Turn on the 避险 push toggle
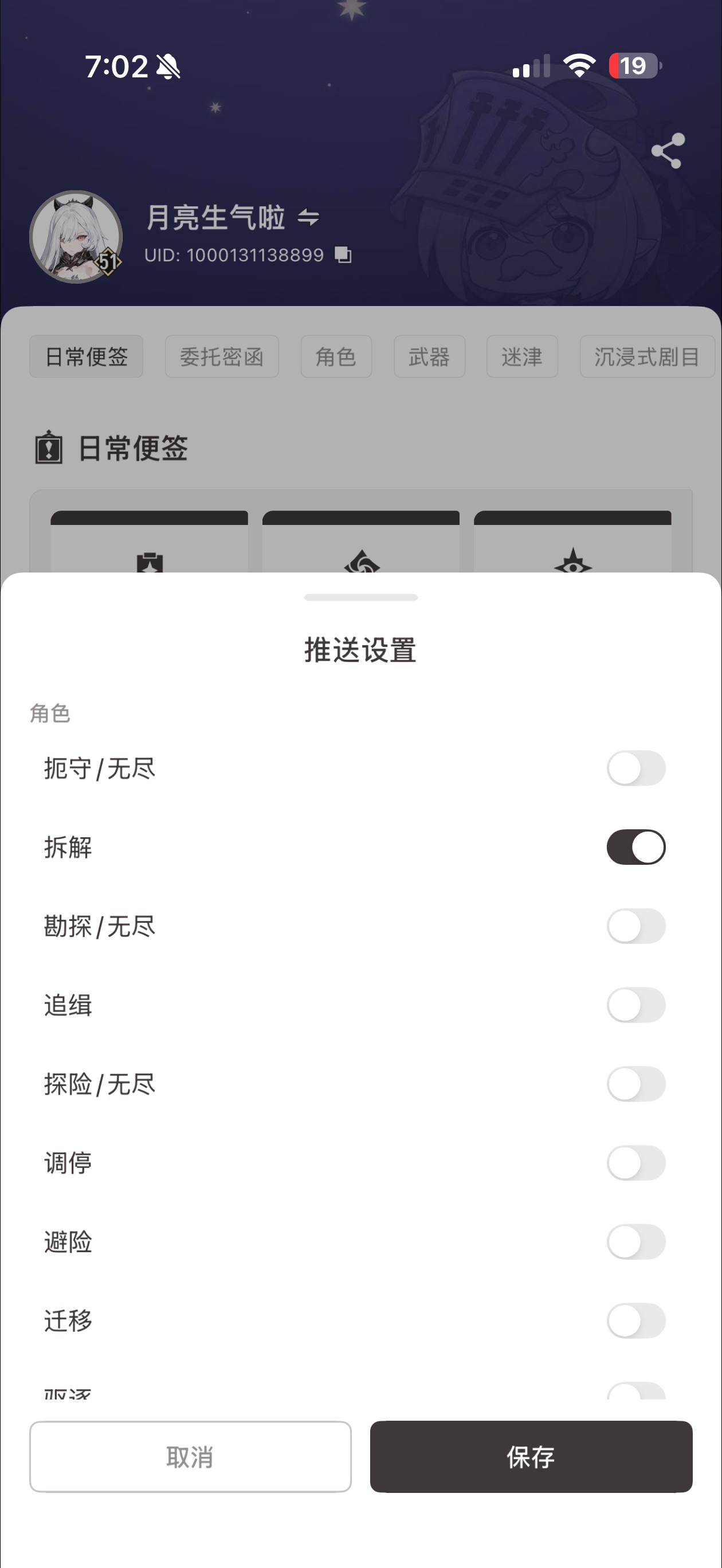722x1568 pixels. [x=635, y=1242]
